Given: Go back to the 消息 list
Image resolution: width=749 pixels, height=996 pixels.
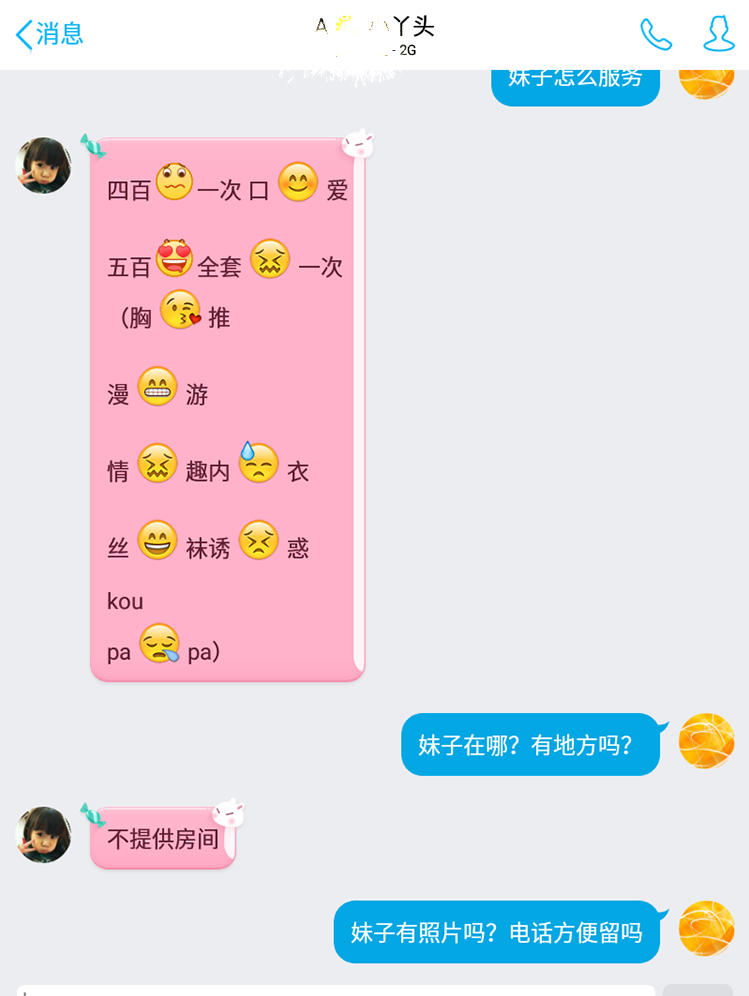Looking at the screenshot, I should (x=48, y=34).
